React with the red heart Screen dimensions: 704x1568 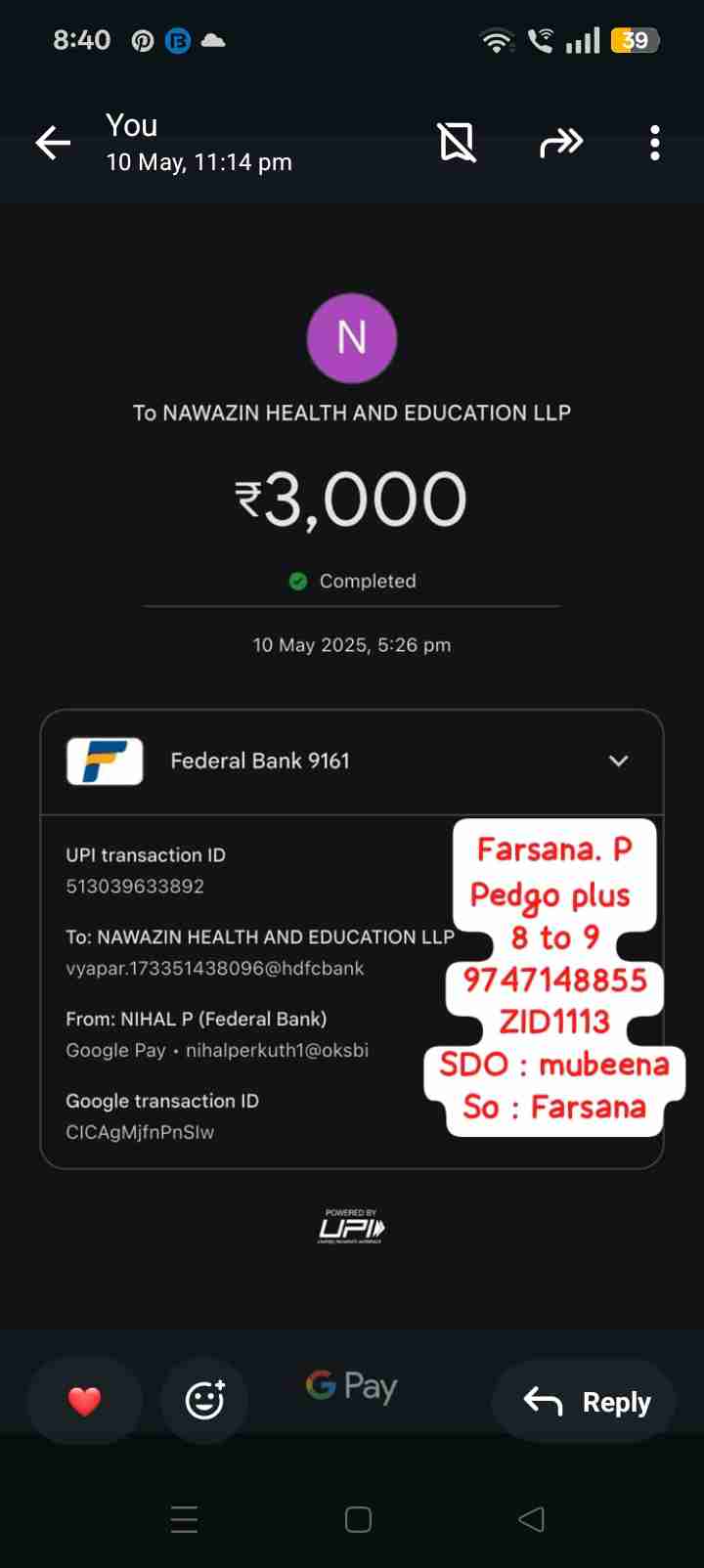84,1401
